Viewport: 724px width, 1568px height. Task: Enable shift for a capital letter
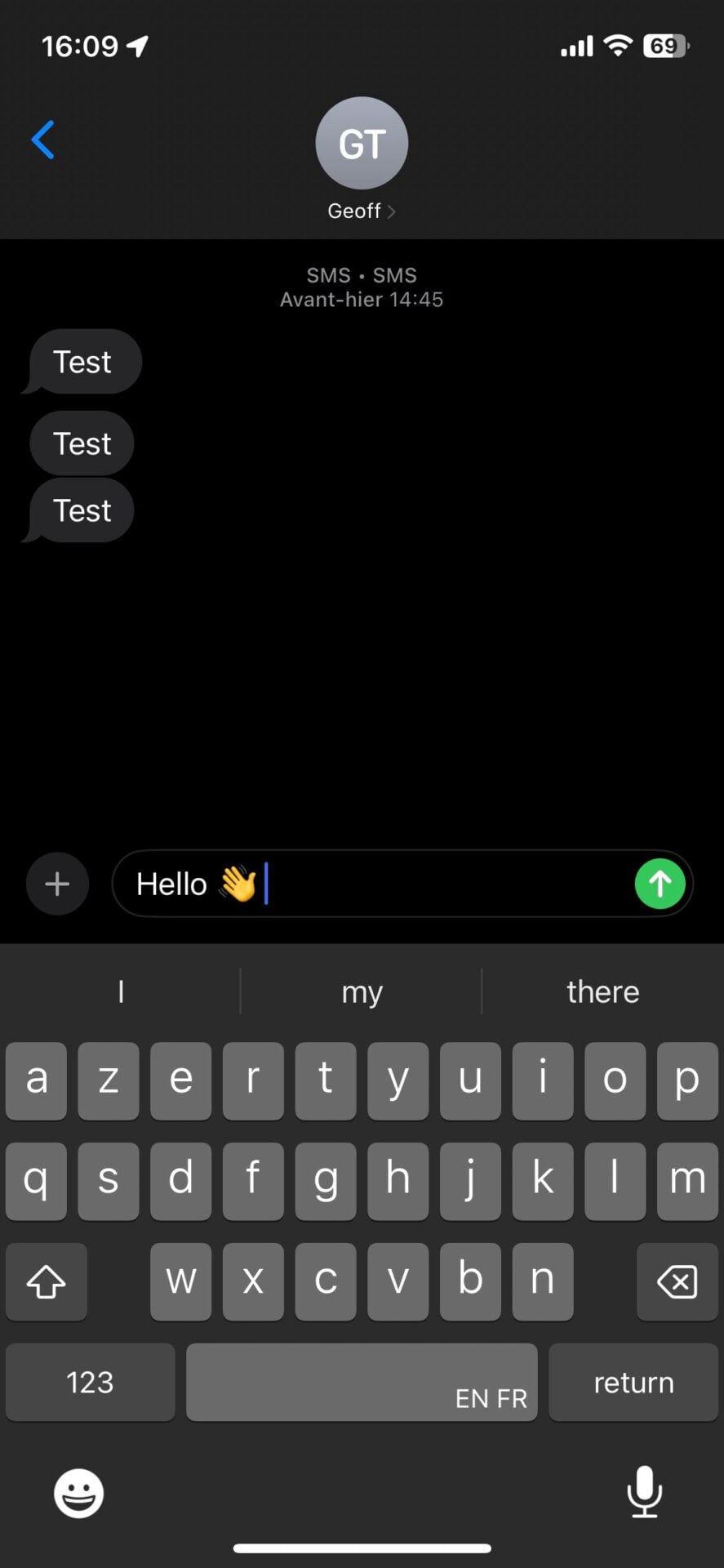tap(47, 1281)
